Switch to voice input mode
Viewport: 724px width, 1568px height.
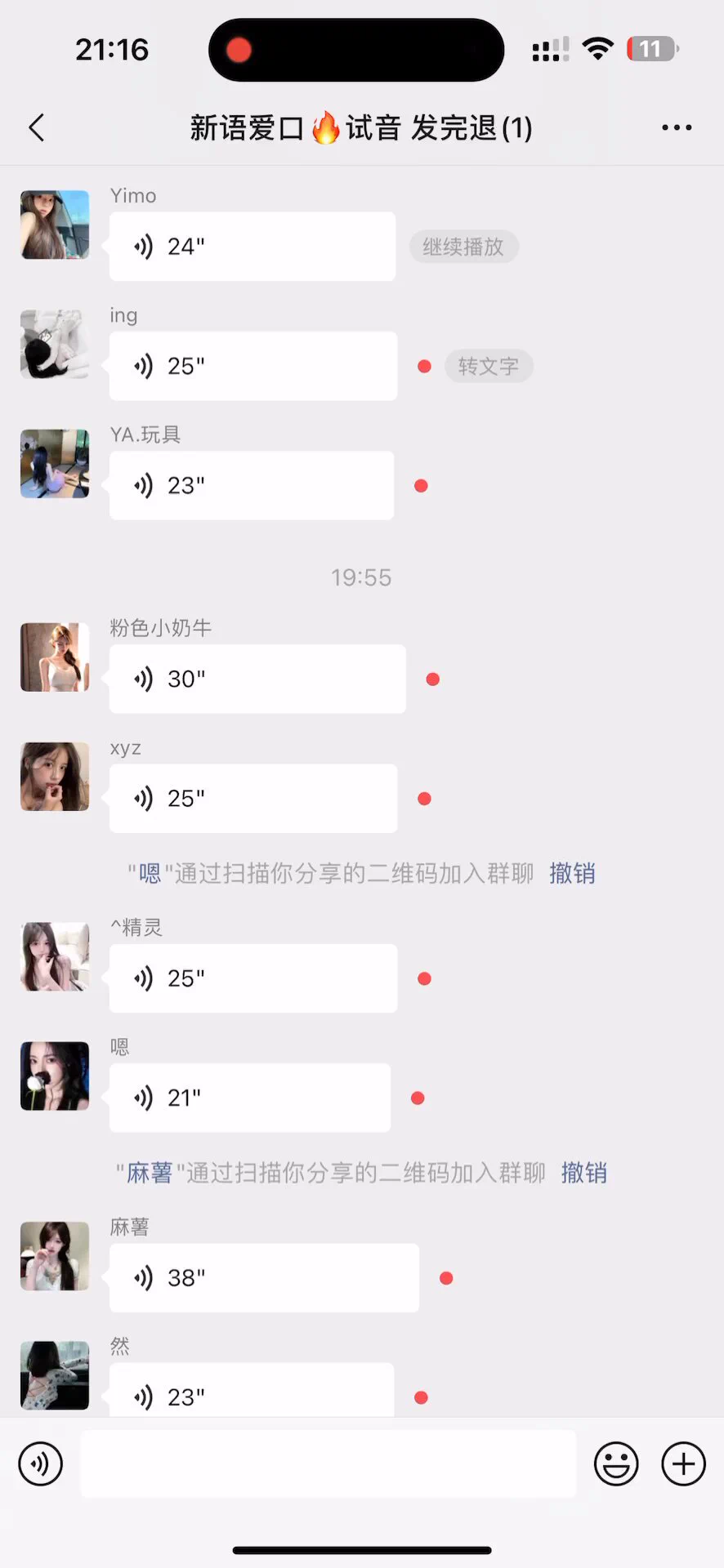click(x=41, y=1463)
